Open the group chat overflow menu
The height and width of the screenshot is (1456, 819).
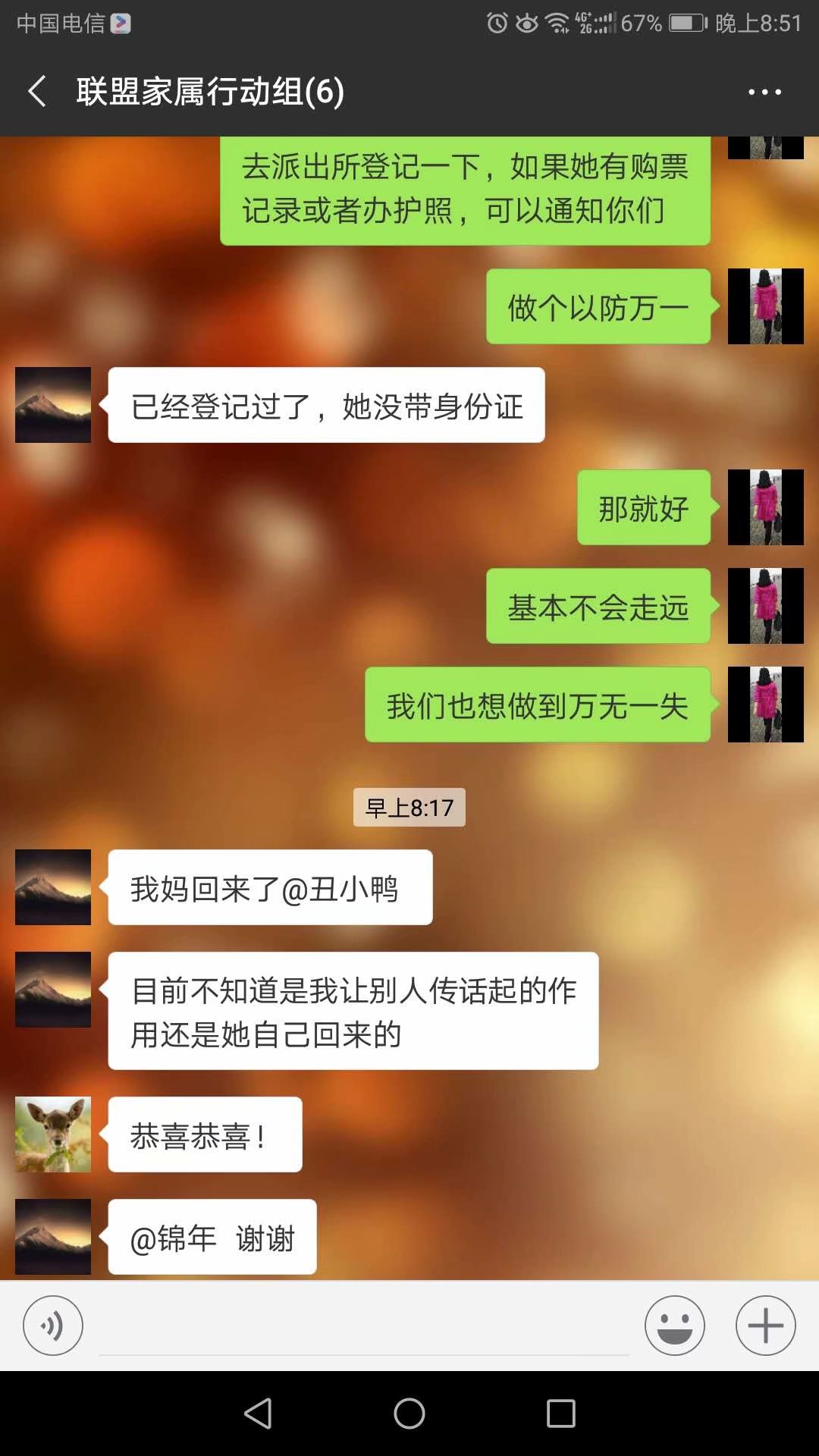click(764, 92)
